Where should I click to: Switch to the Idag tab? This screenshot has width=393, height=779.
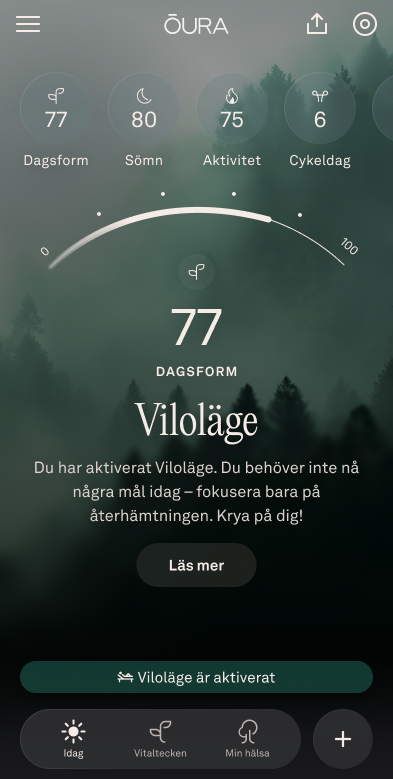click(x=73, y=739)
